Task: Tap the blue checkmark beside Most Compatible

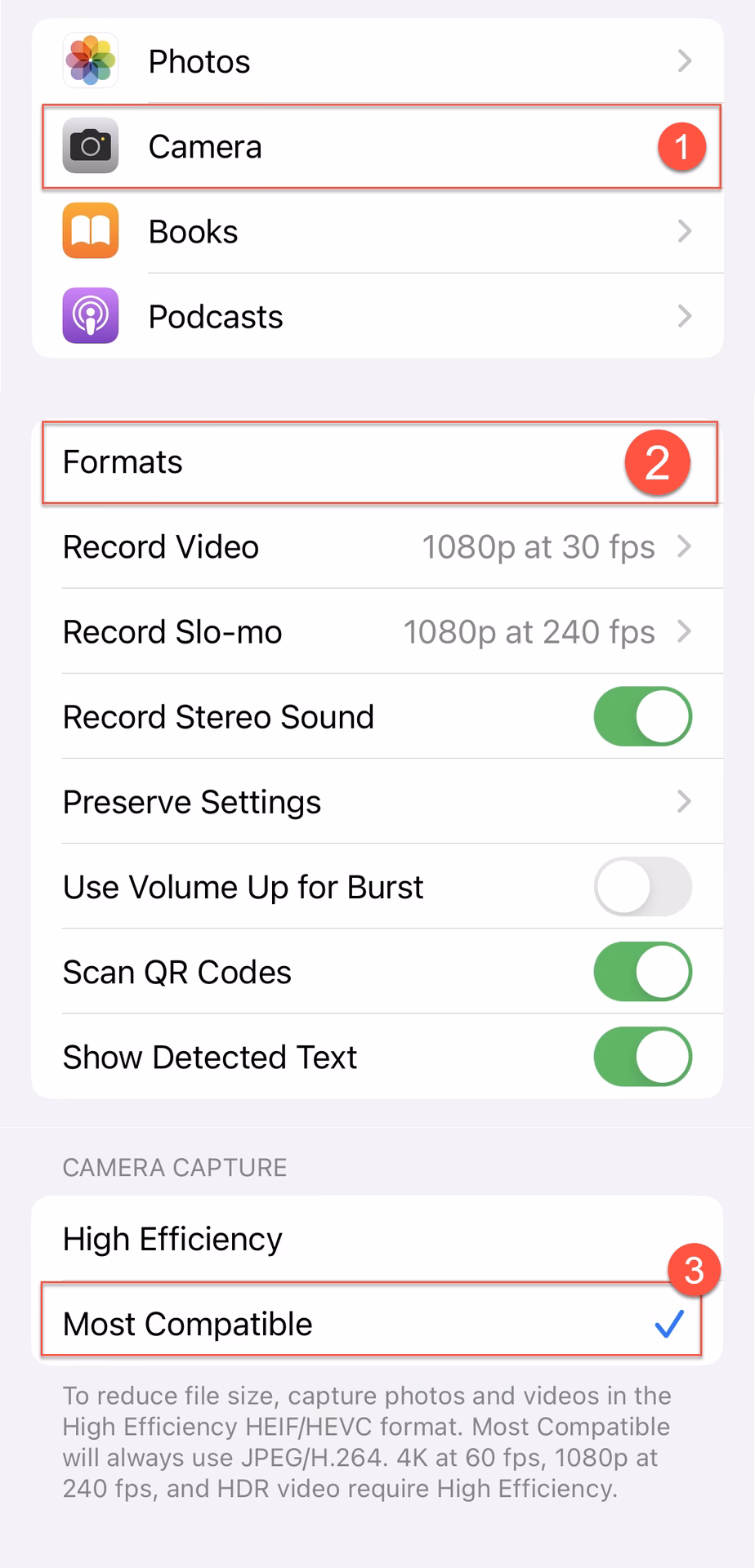Action: pos(669,1324)
